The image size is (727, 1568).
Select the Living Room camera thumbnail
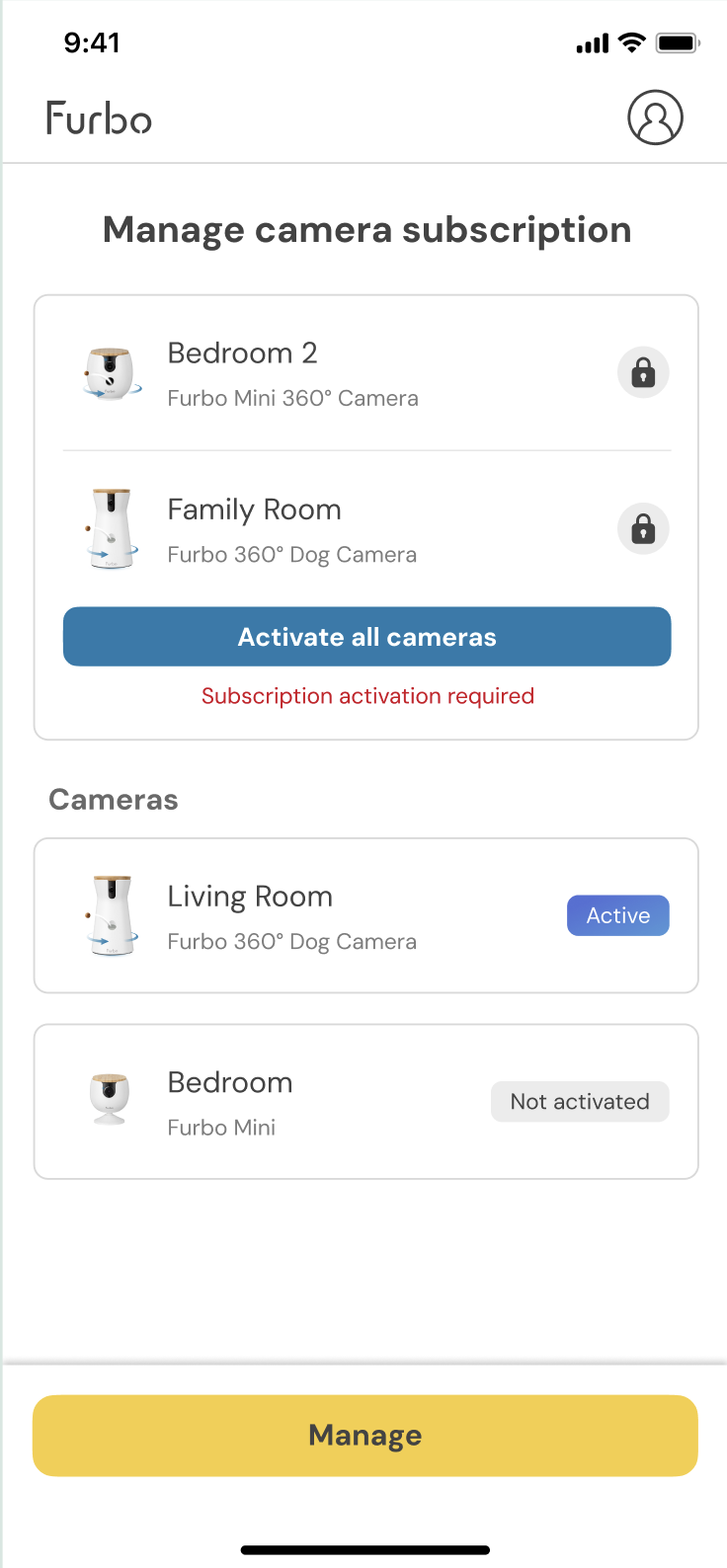coord(111,915)
